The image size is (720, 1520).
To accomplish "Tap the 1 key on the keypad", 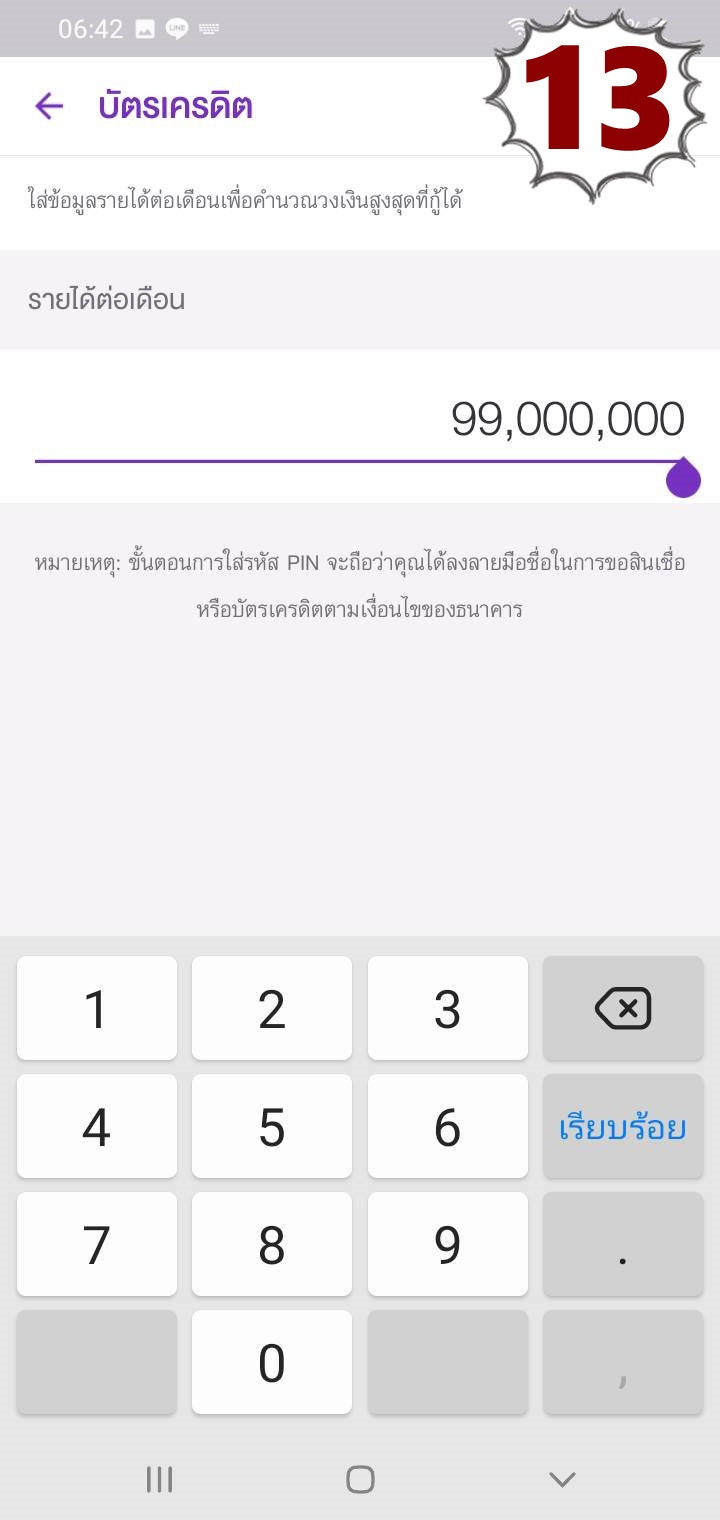I will tap(97, 1008).
